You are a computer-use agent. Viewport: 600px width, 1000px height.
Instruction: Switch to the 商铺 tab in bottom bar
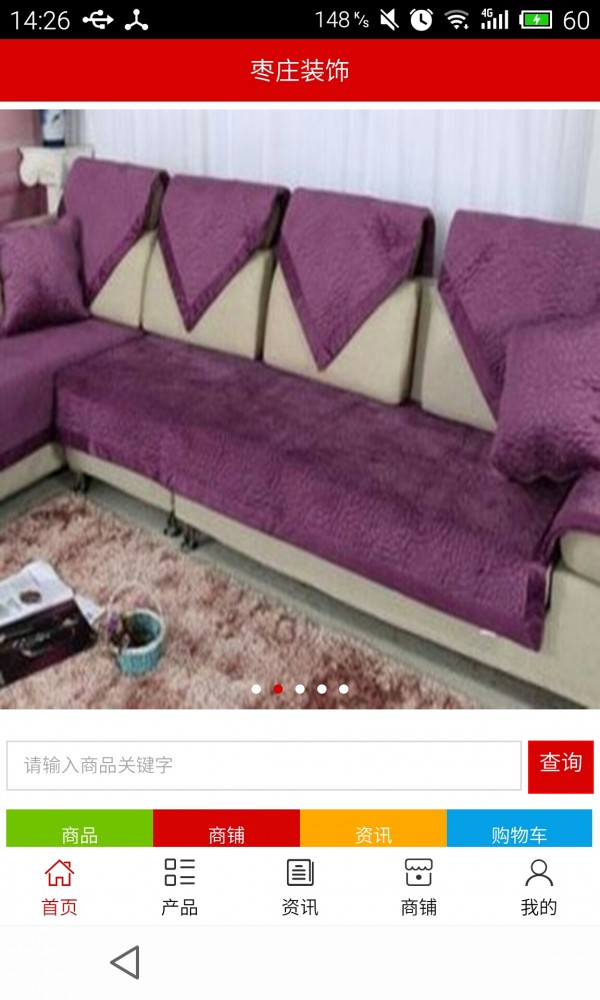point(419,887)
